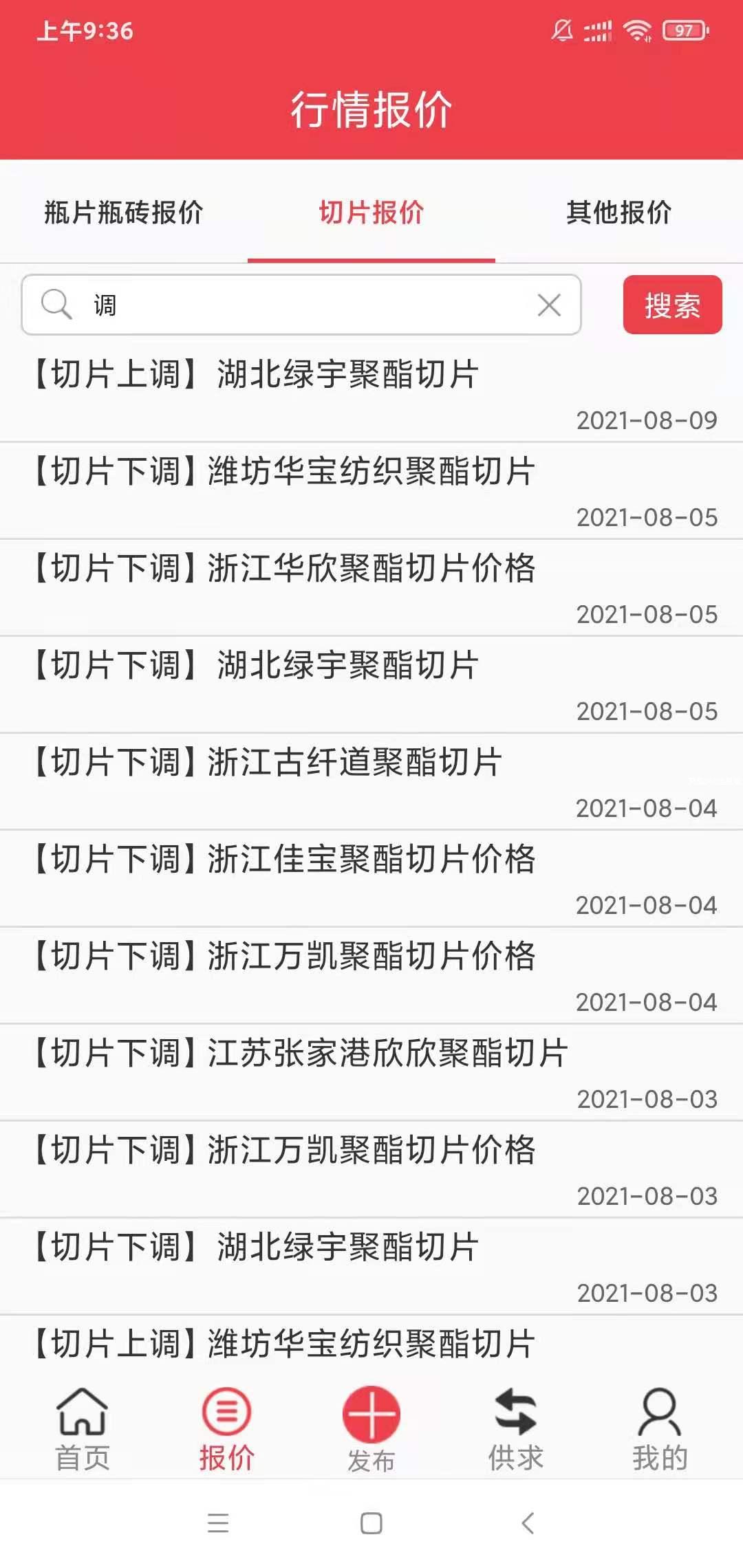Open the 我的 profile tab

pyautogui.click(x=660, y=1429)
